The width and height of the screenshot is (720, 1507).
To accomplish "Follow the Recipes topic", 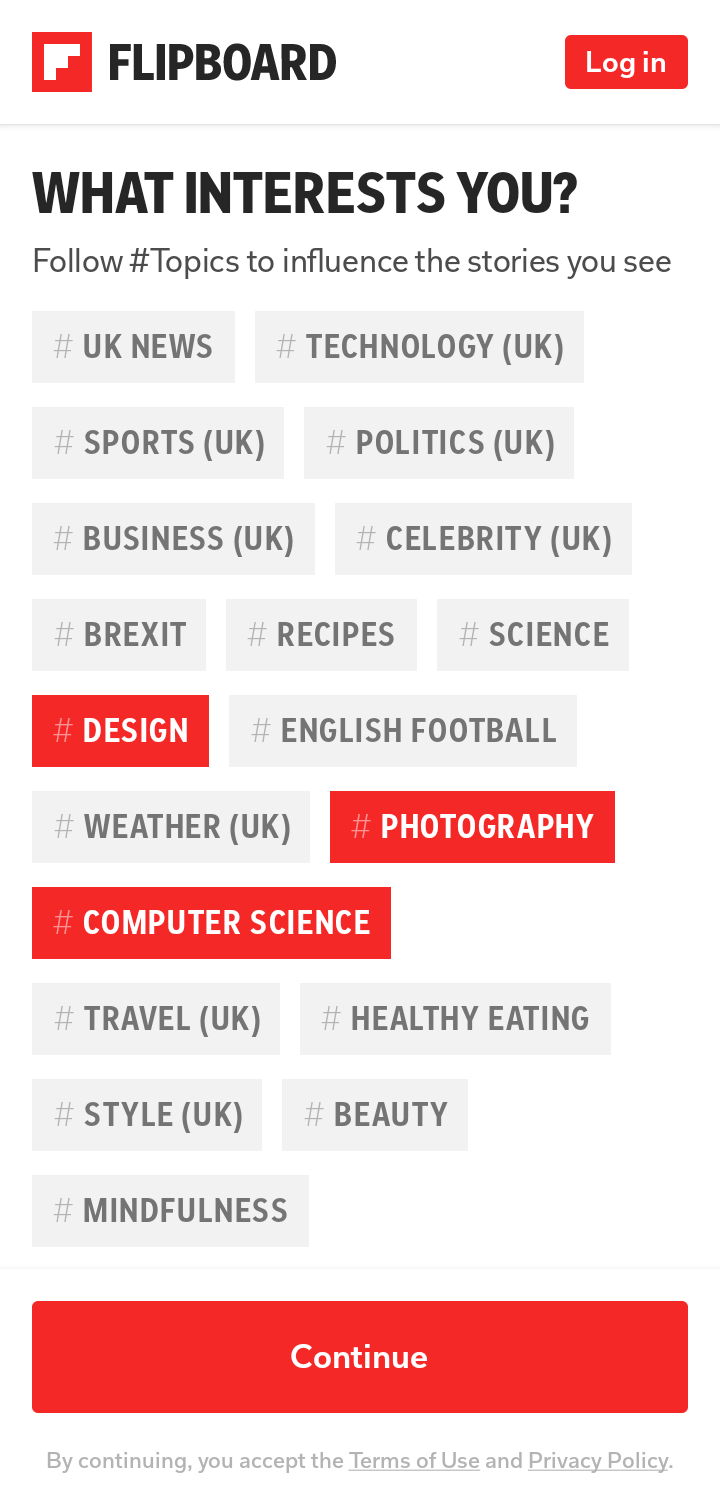I will [321, 635].
